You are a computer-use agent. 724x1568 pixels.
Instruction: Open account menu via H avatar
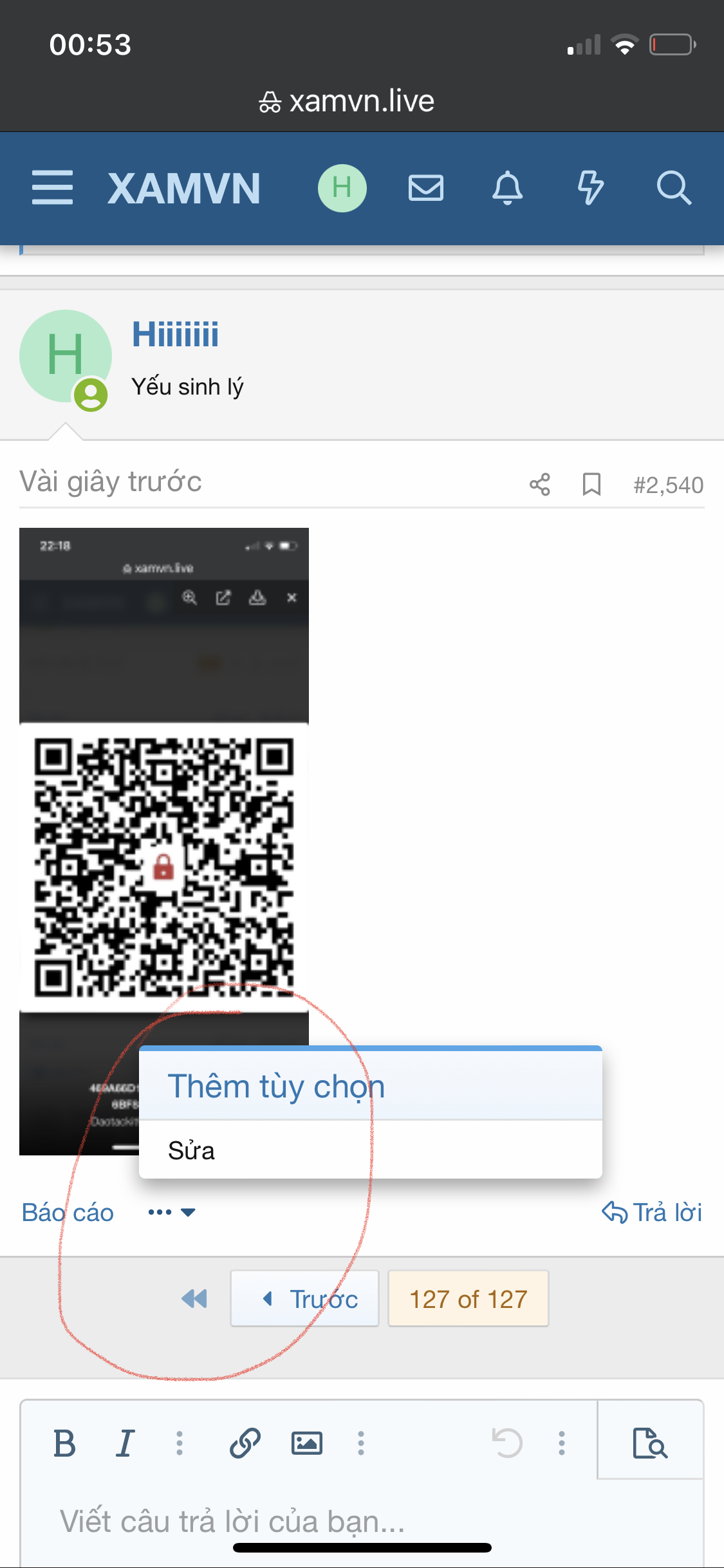(342, 188)
